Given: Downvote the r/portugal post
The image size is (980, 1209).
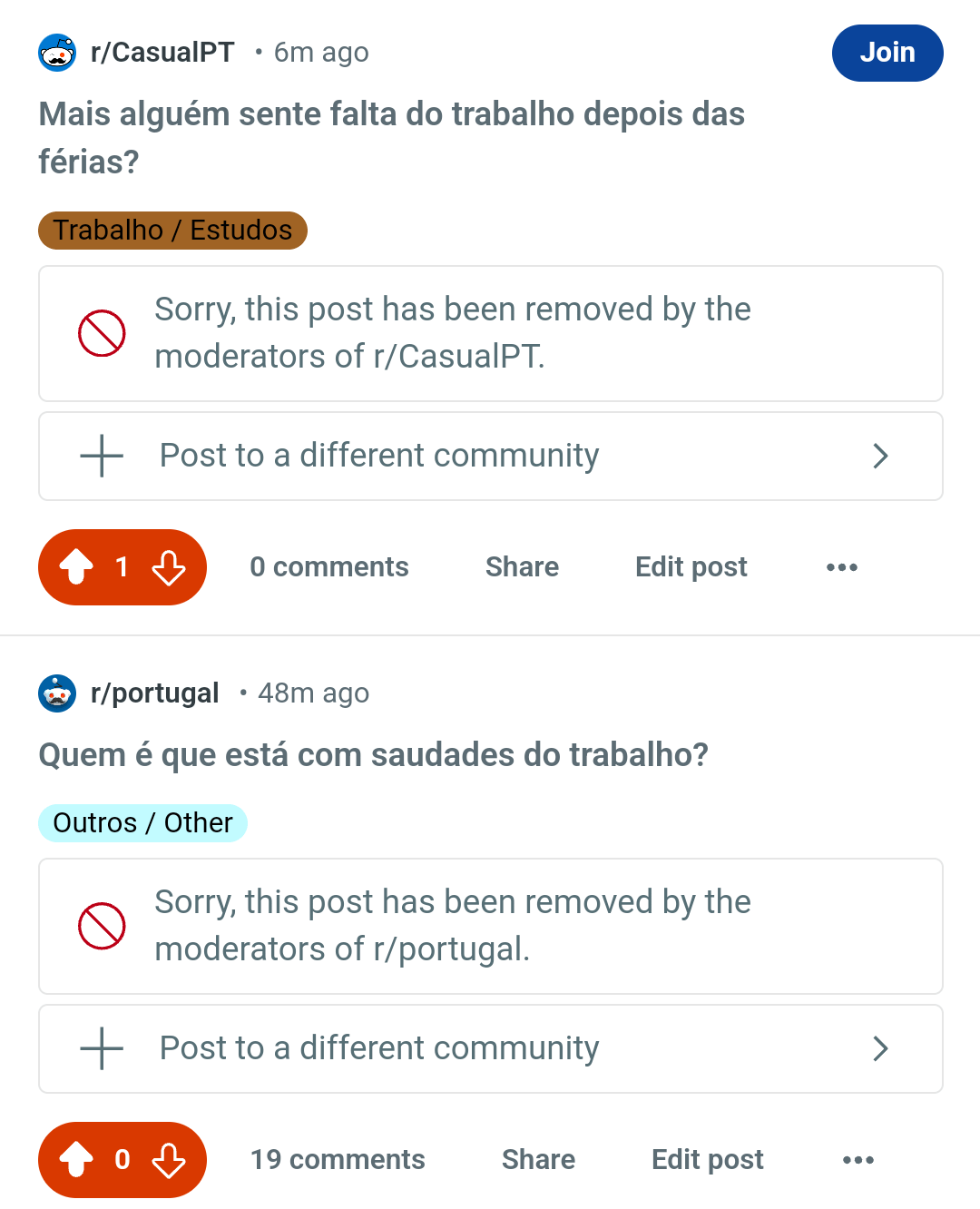Looking at the screenshot, I should (x=169, y=1160).
